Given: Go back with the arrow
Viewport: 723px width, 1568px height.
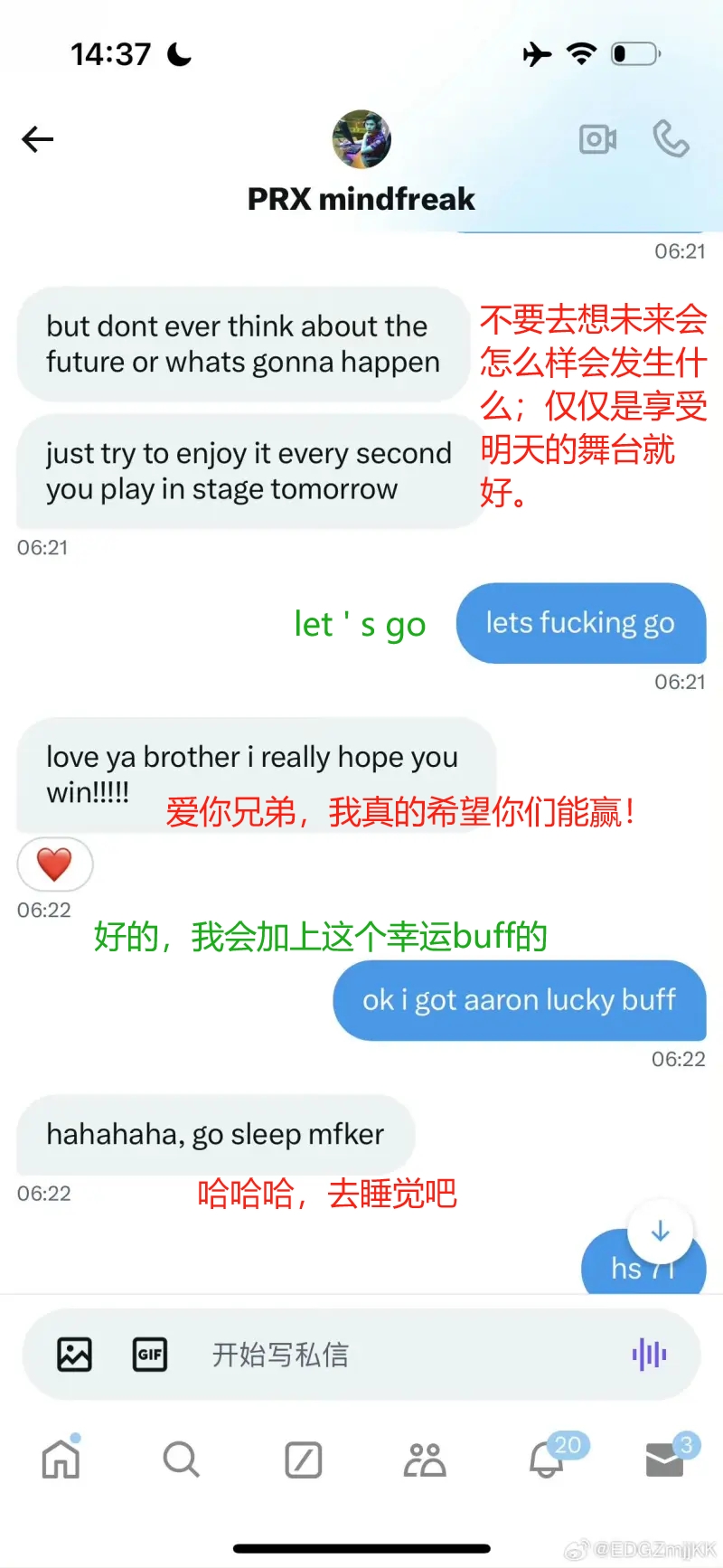Looking at the screenshot, I should (38, 139).
